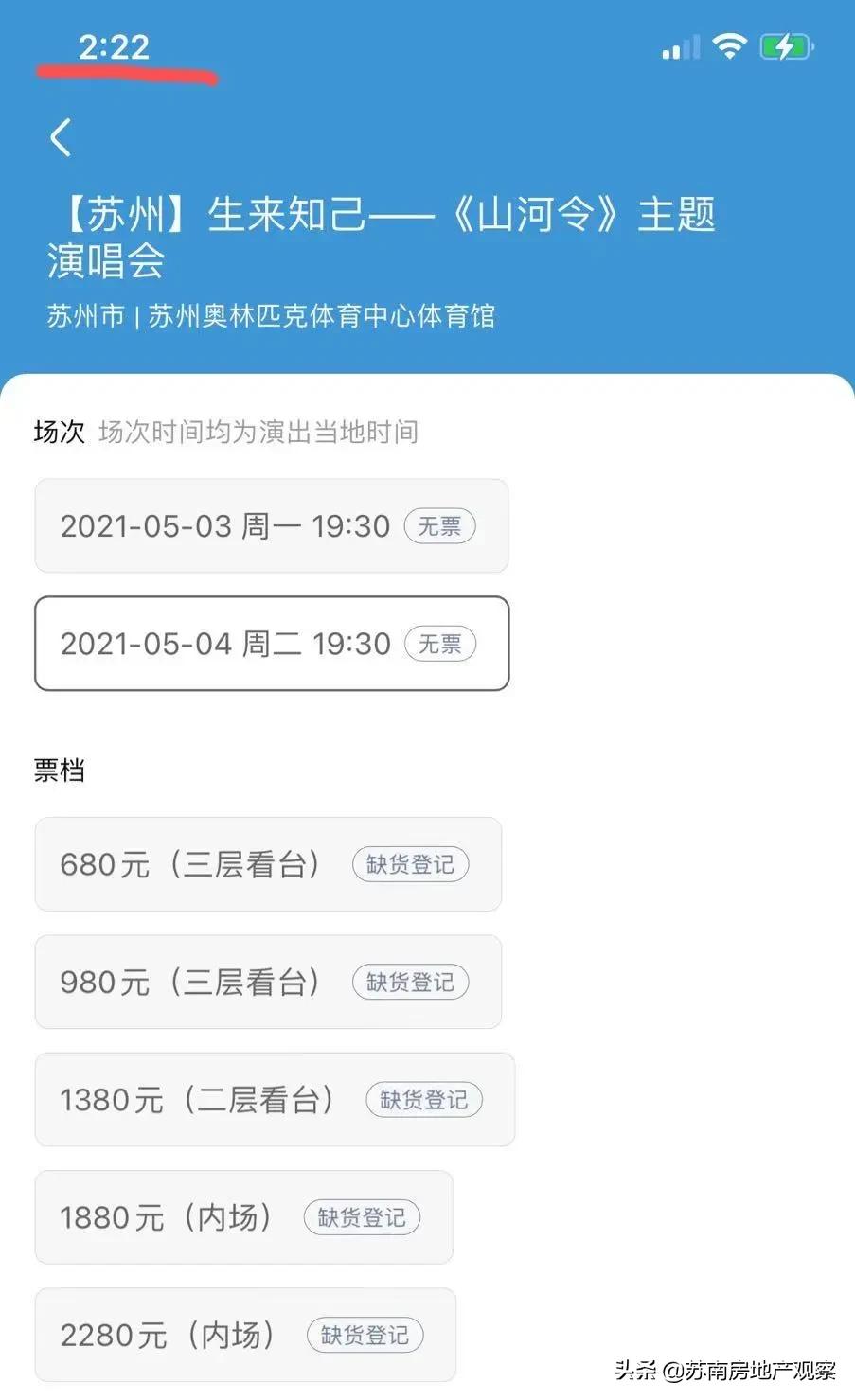Pick the 1380元 二层看台 ticket tier
The image size is (855, 1400).
(x=274, y=1100)
